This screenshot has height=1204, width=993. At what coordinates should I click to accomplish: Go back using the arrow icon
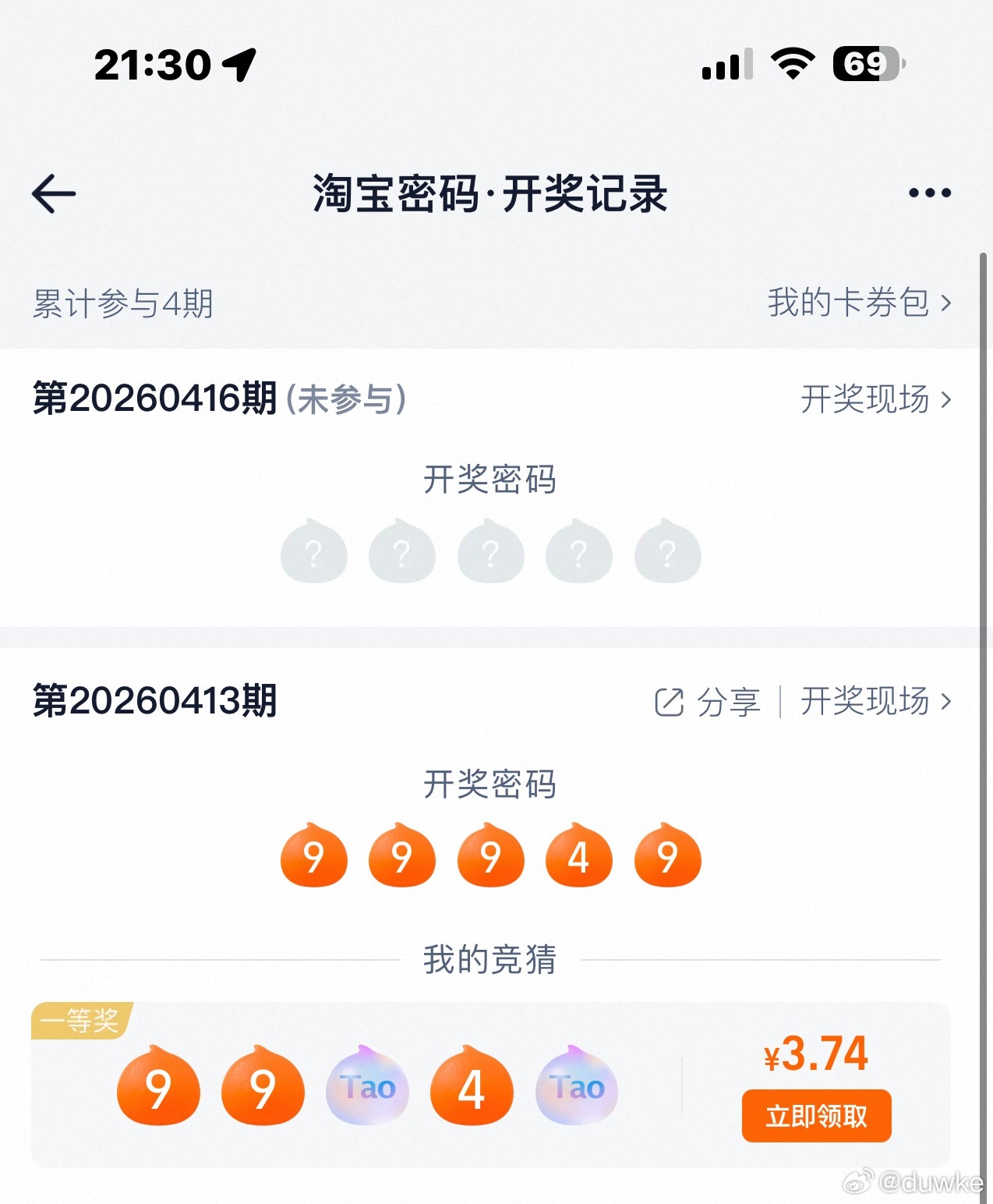54,193
